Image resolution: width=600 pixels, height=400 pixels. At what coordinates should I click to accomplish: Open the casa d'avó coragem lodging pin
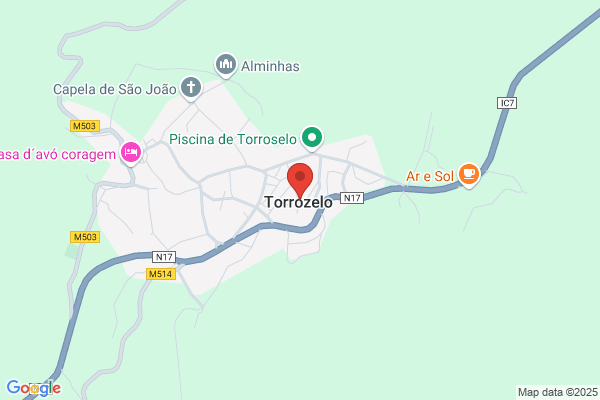[x=131, y=153]
